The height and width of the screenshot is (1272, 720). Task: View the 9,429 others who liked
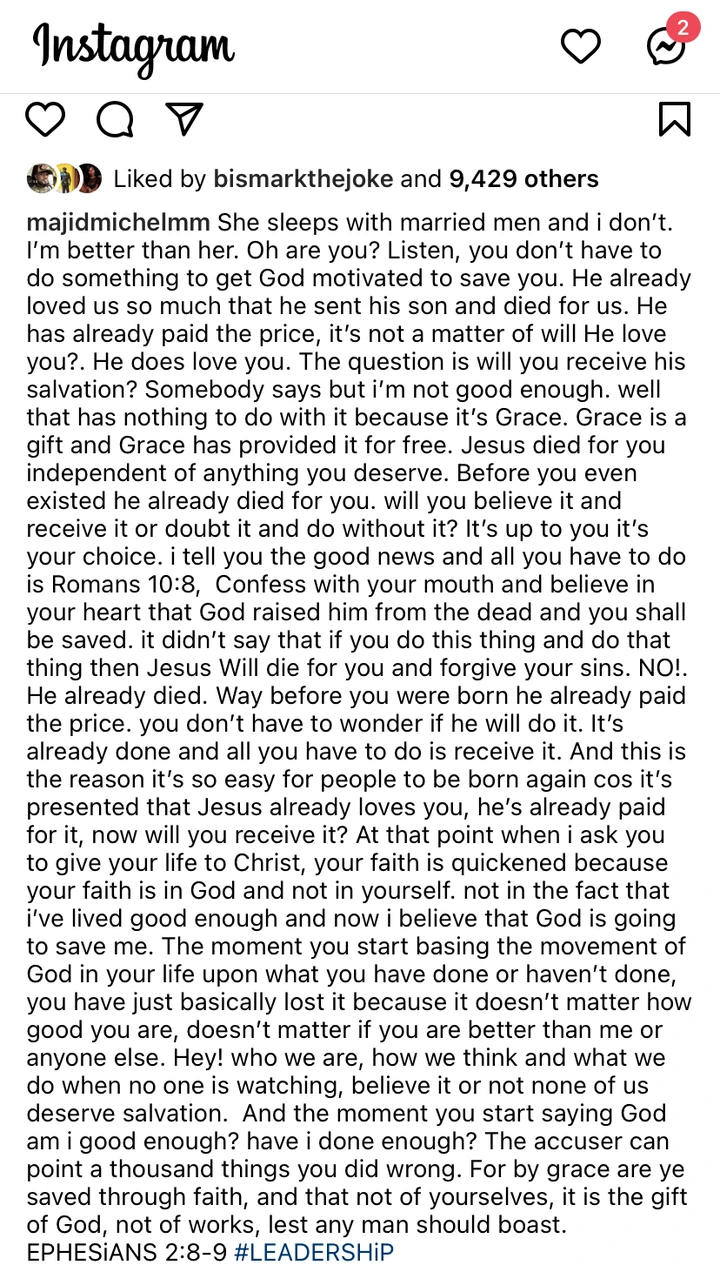(523, 179)
